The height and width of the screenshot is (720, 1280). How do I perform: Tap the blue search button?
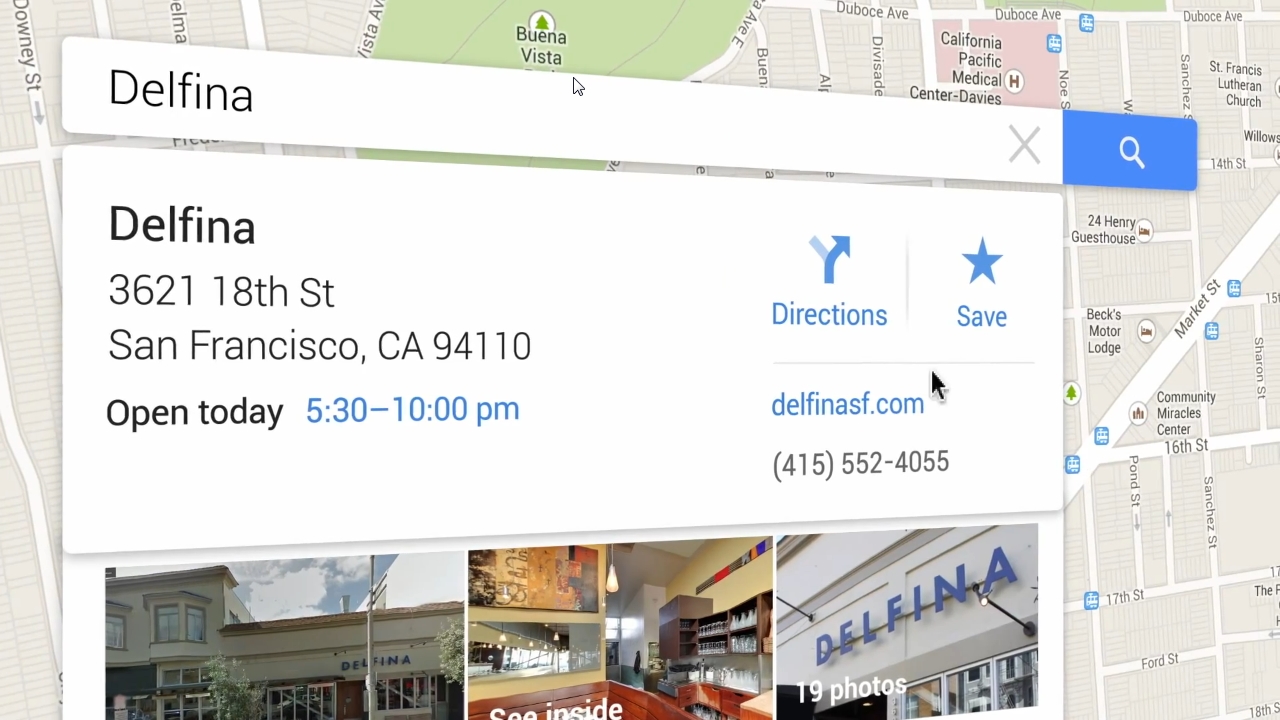tap(1130, 152)
